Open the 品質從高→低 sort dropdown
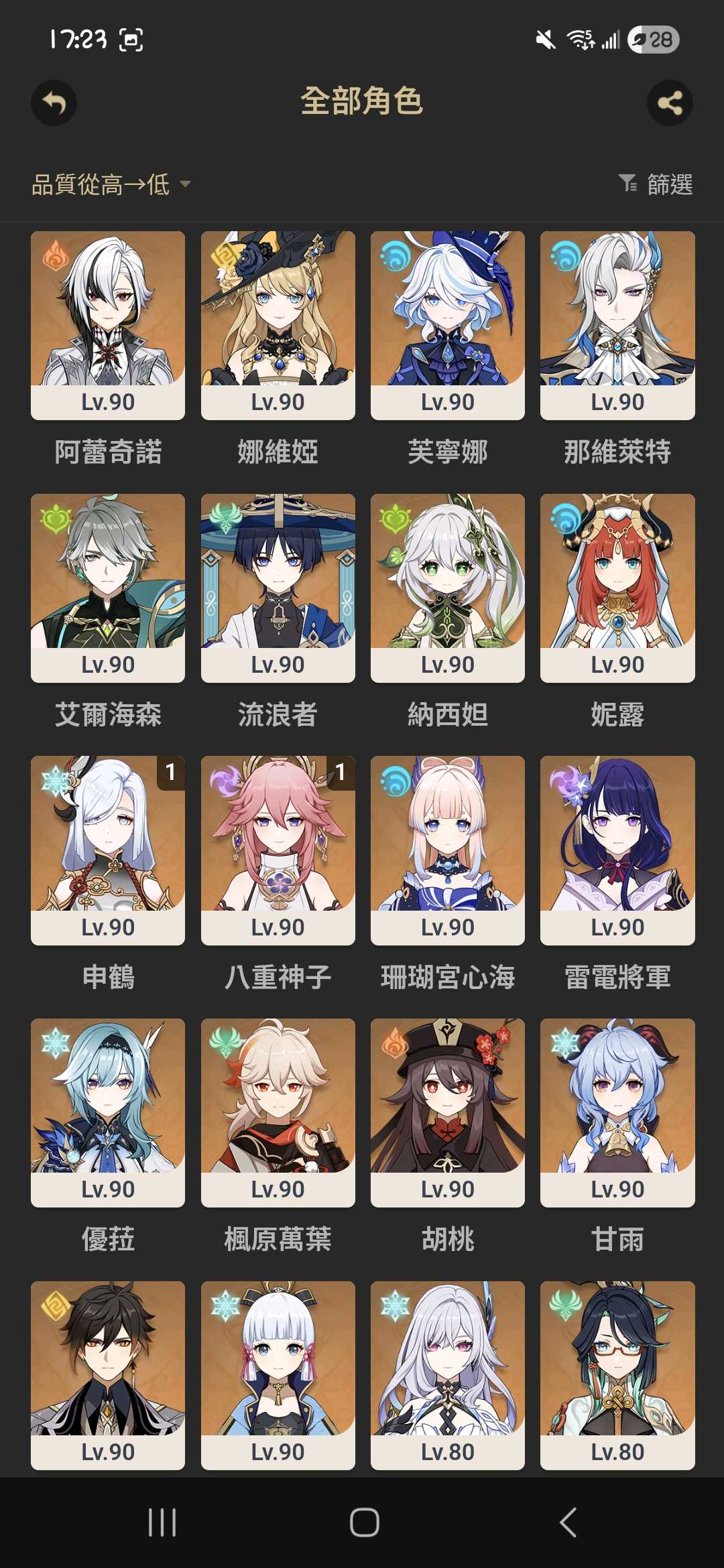The image size is (724, 1568). 111,184
